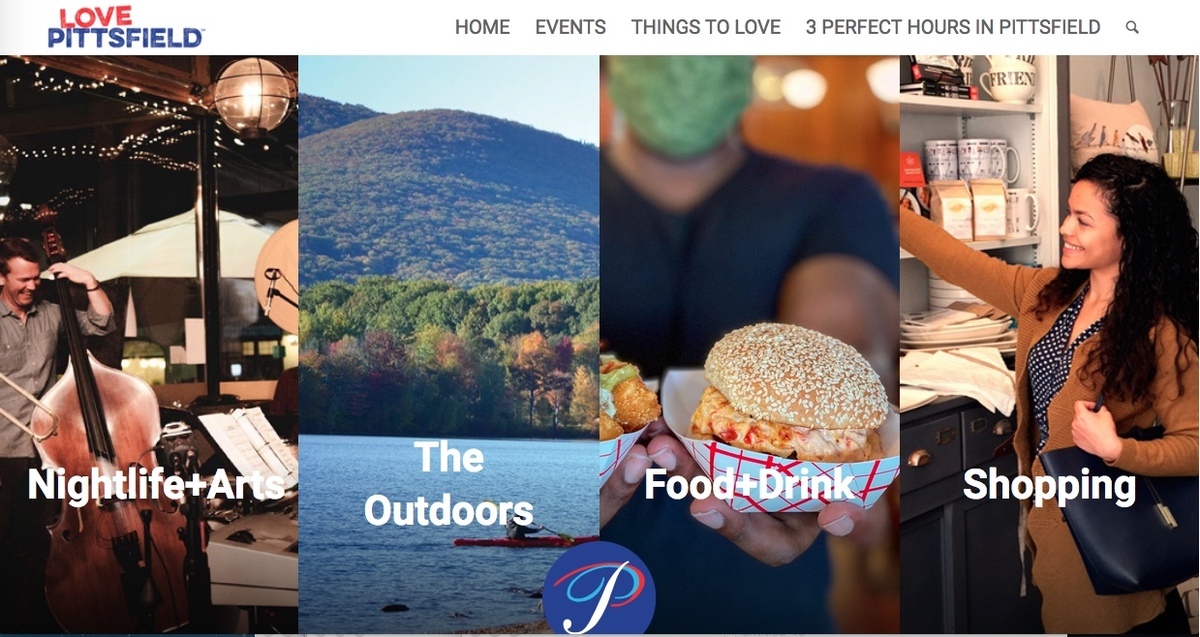Explore the Shopping tile

tap(1048, 485)
